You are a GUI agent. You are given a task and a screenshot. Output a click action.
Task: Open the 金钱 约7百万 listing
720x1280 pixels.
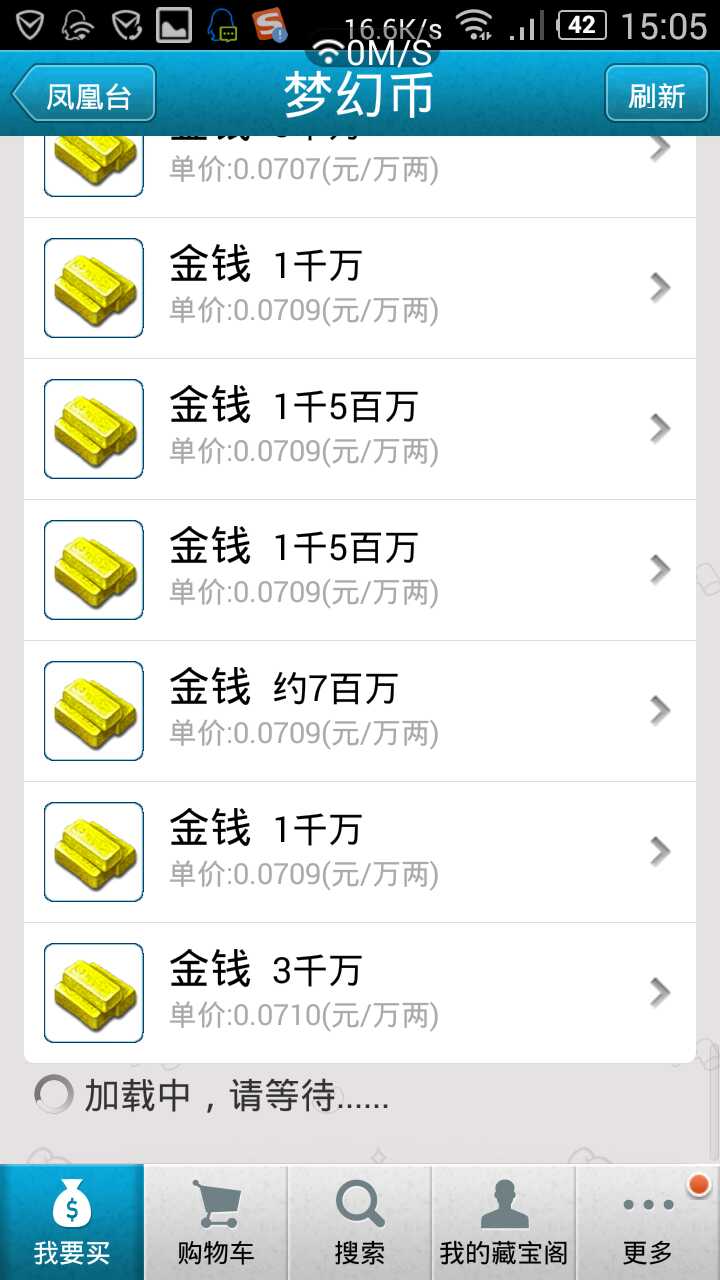360,710
